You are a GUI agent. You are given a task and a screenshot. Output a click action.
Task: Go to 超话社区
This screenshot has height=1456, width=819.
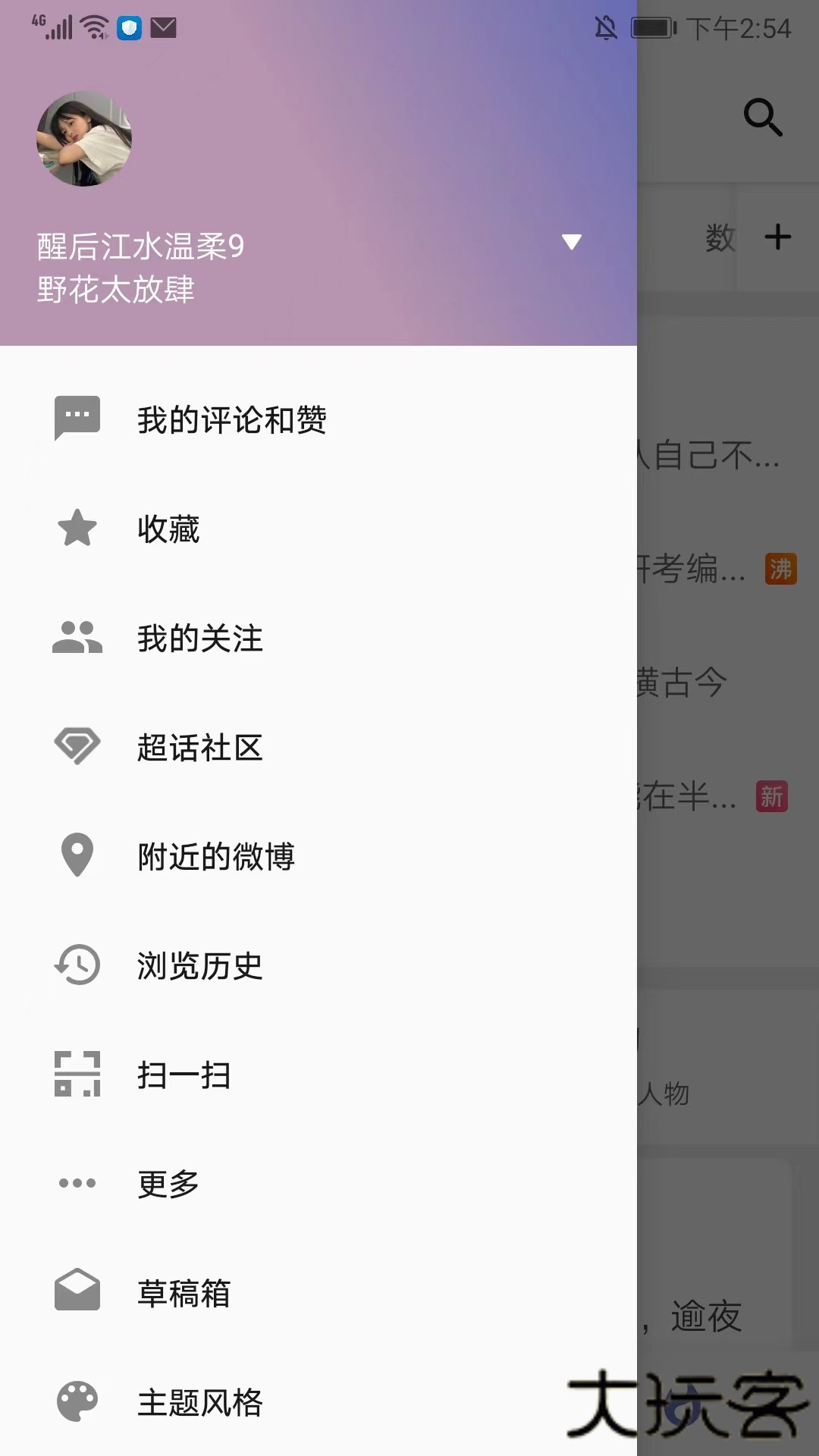click(199, 747)
